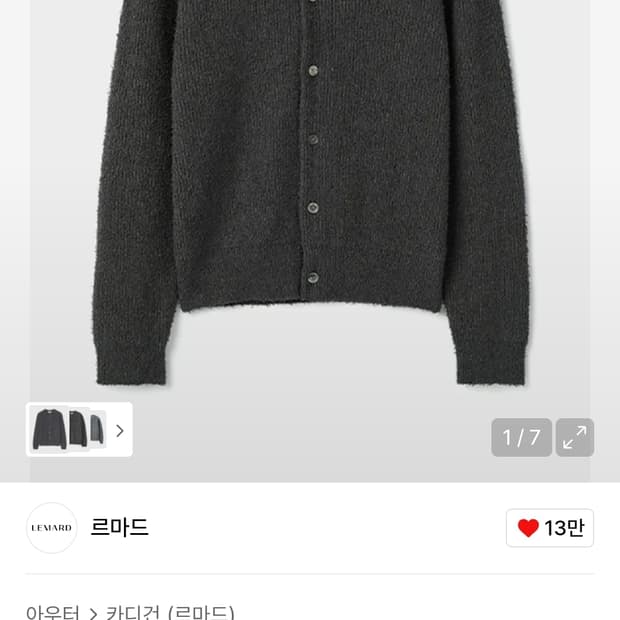Open the image thumbnail strip preview
620x620 pixels.
coord(79,429)
